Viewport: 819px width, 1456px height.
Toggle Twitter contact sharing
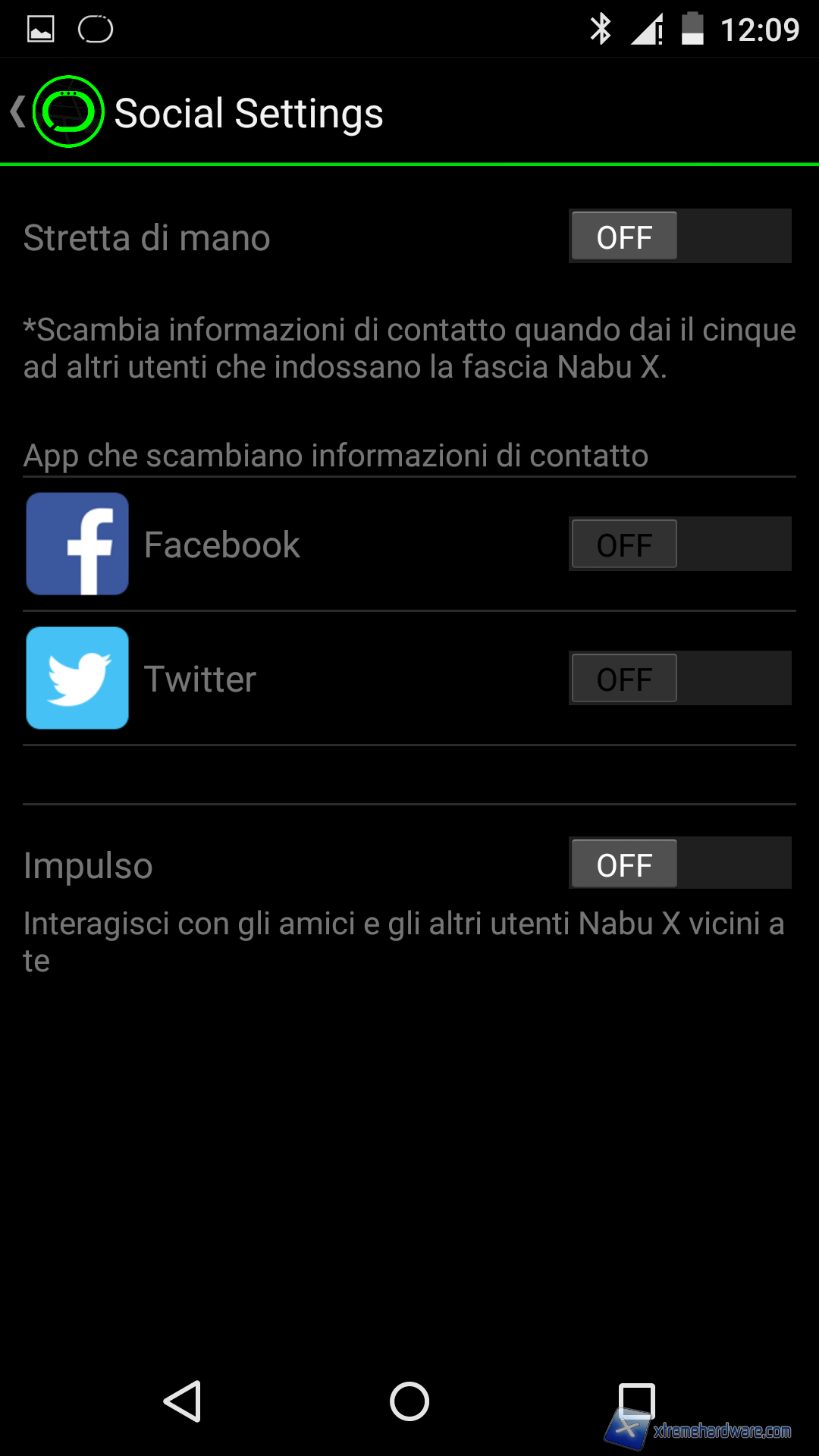tap(679, 679)
